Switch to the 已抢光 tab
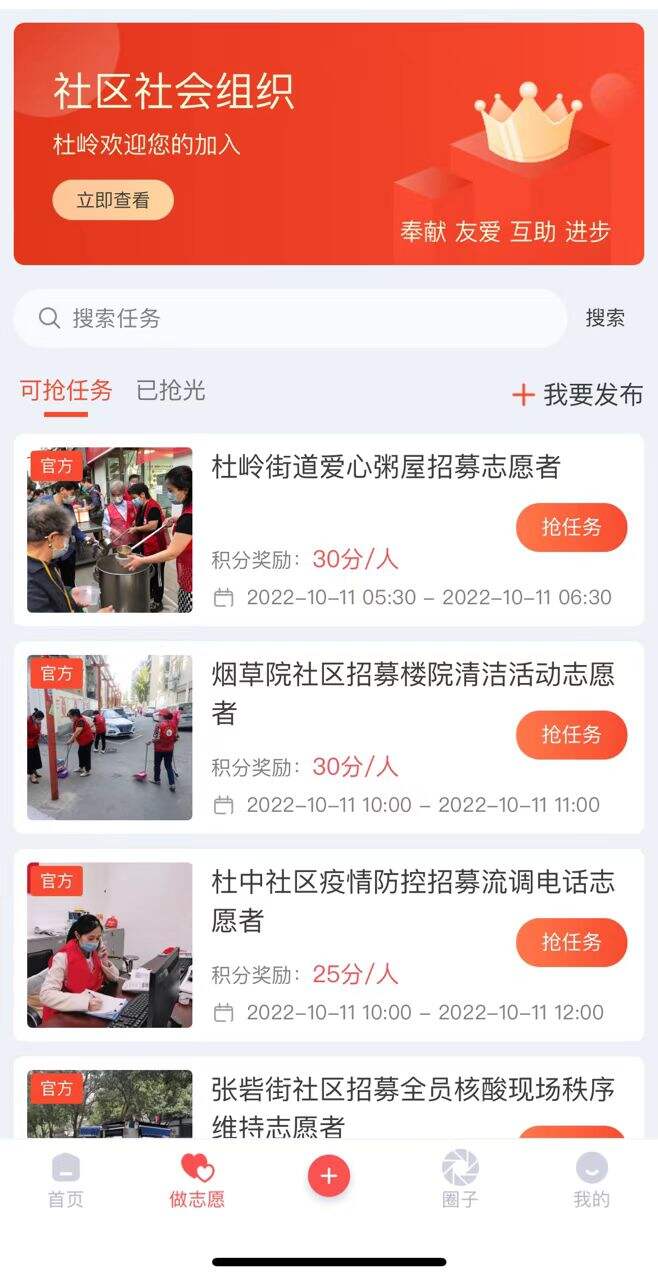Viewport: 658px width, 1280px height. tap(171, 391)
